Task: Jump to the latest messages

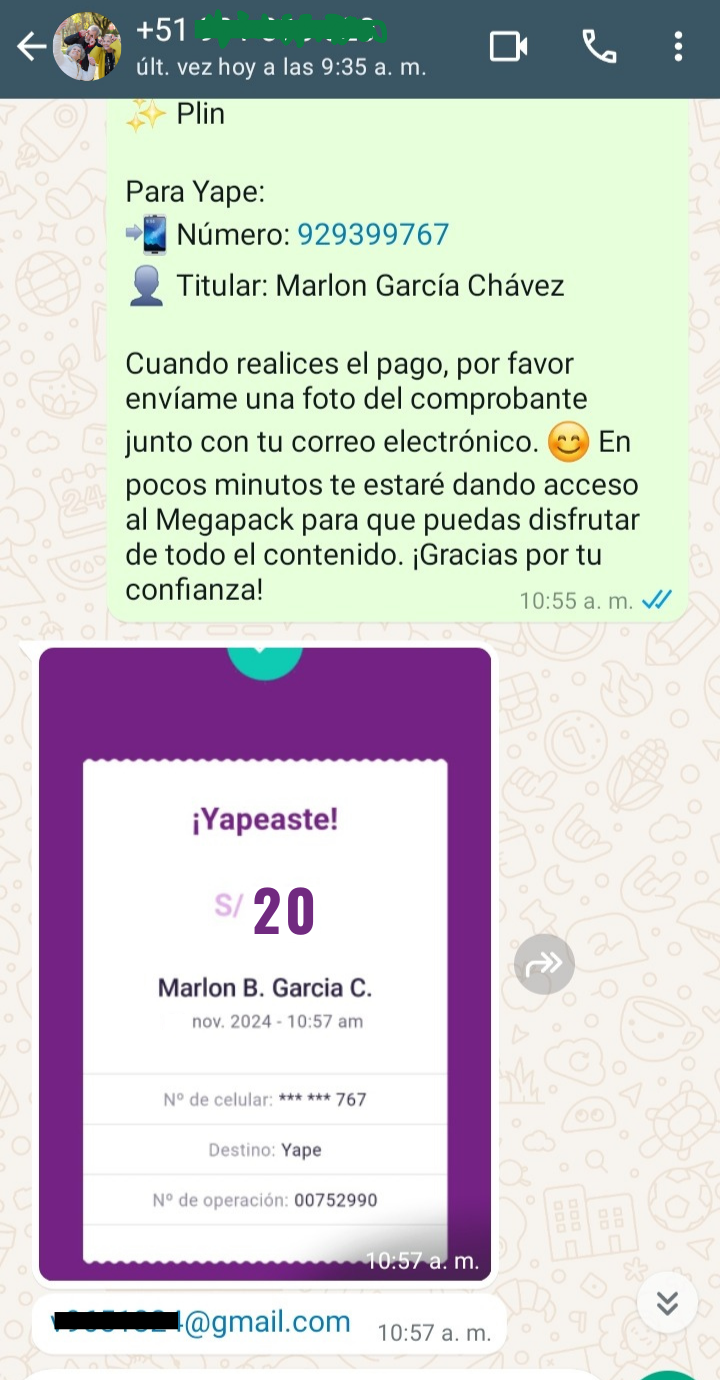Action: (667, 1303)
